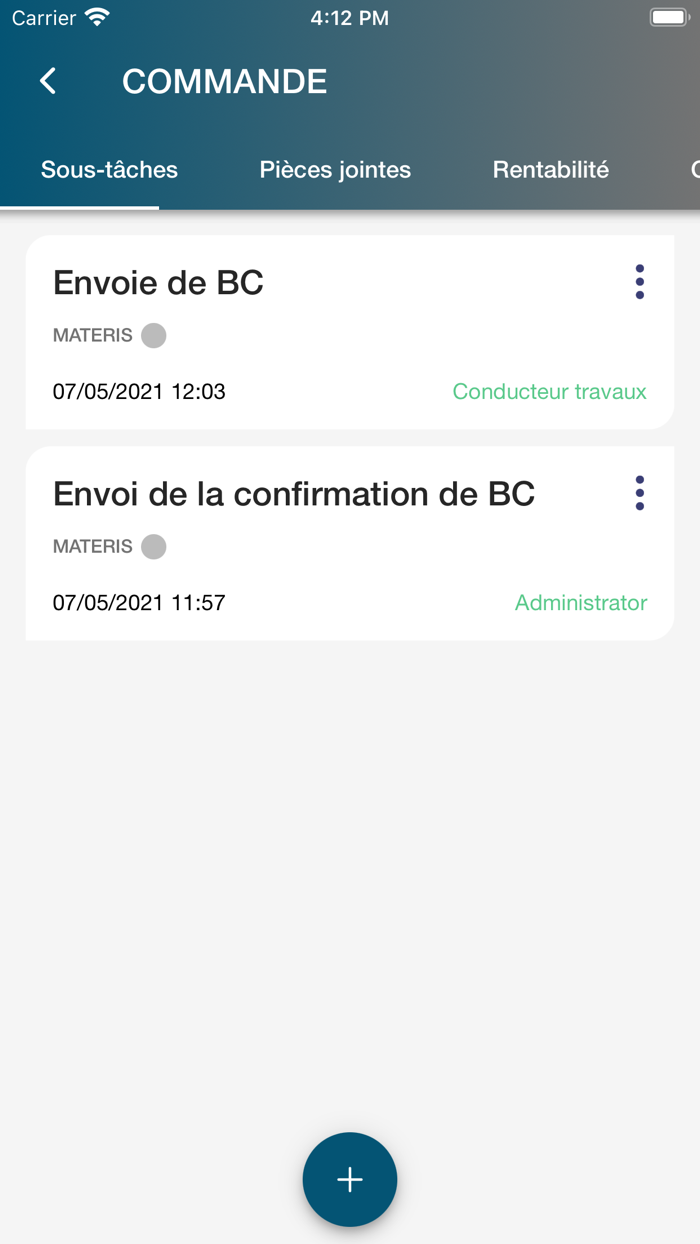View the Envoi de la confirmation de BC card
Image resolution: width=700 pixels, height=1244 pixels.
point(300,543)
